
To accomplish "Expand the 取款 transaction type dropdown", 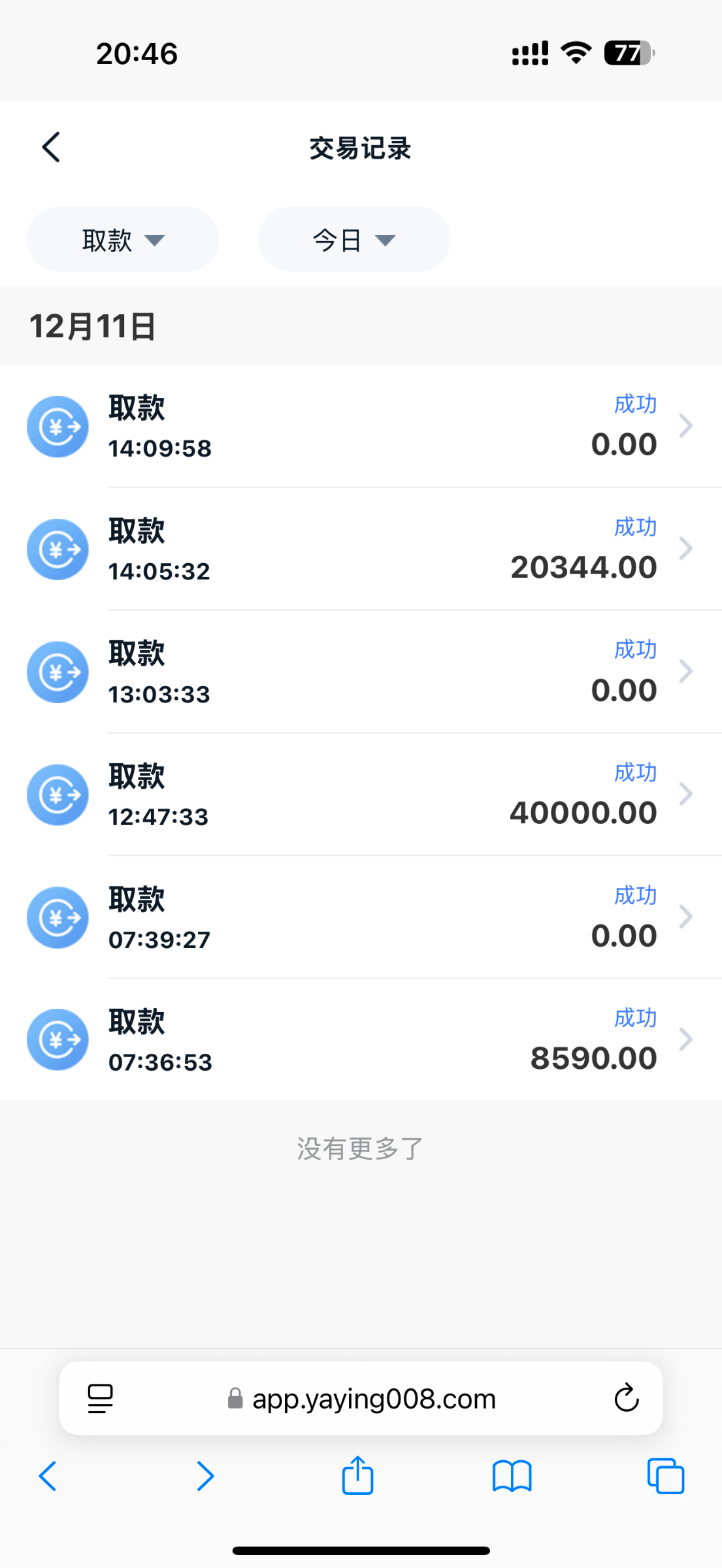I will tap(123, 240).
